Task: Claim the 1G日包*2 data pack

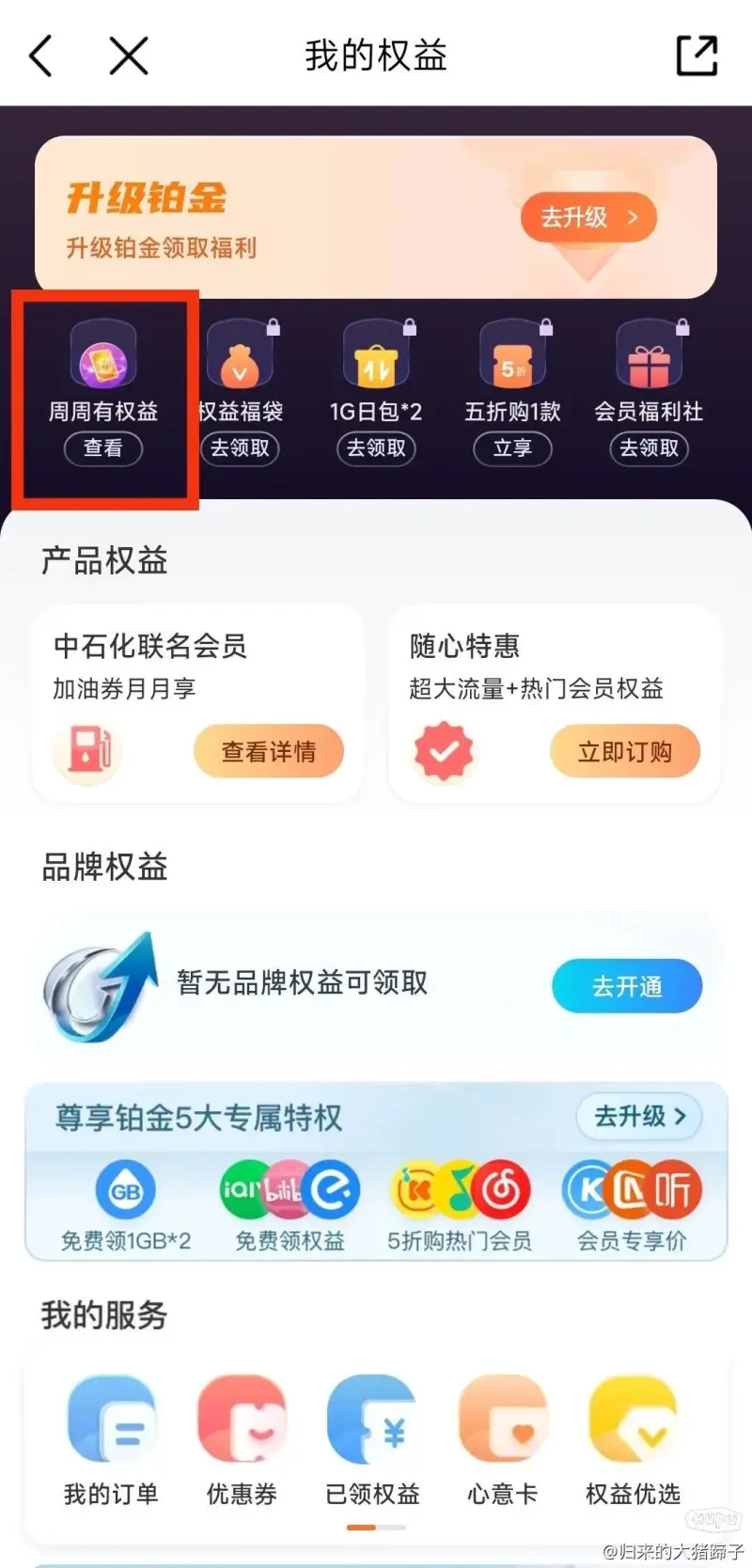Action: 376,448
